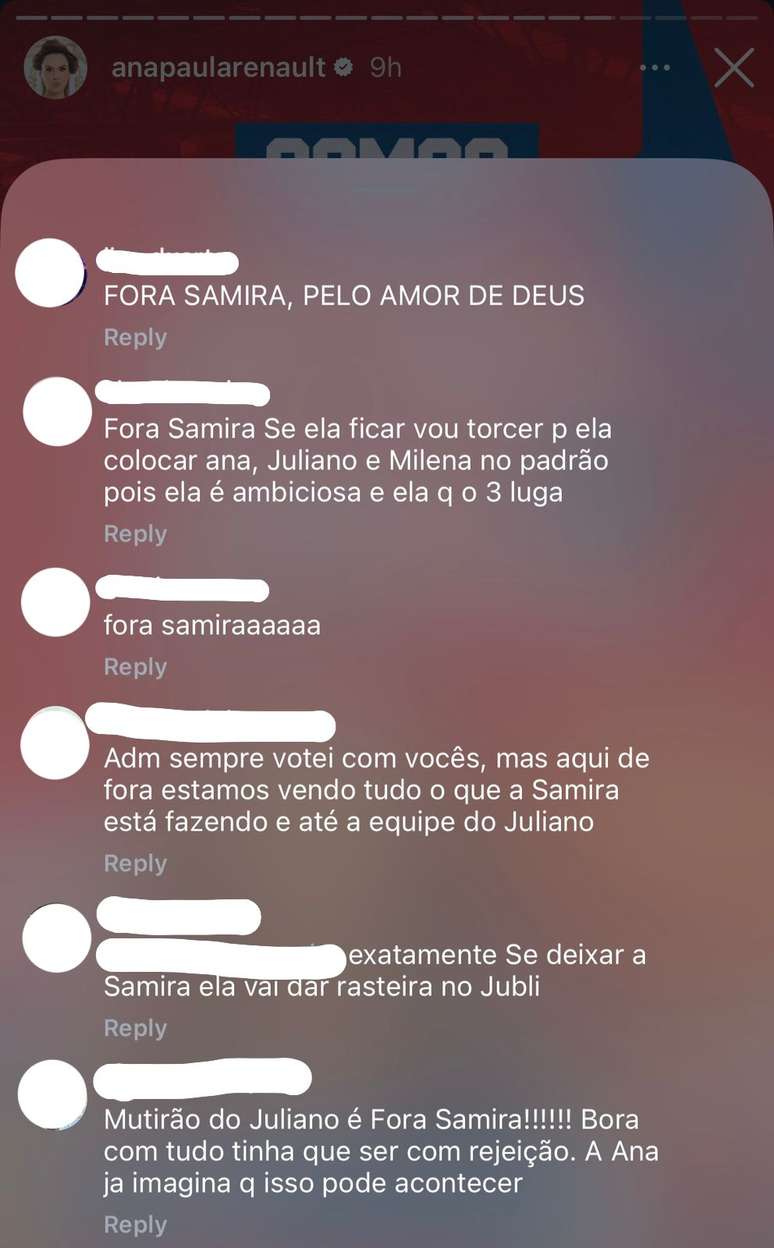Close the story with the X

(734, 68)
